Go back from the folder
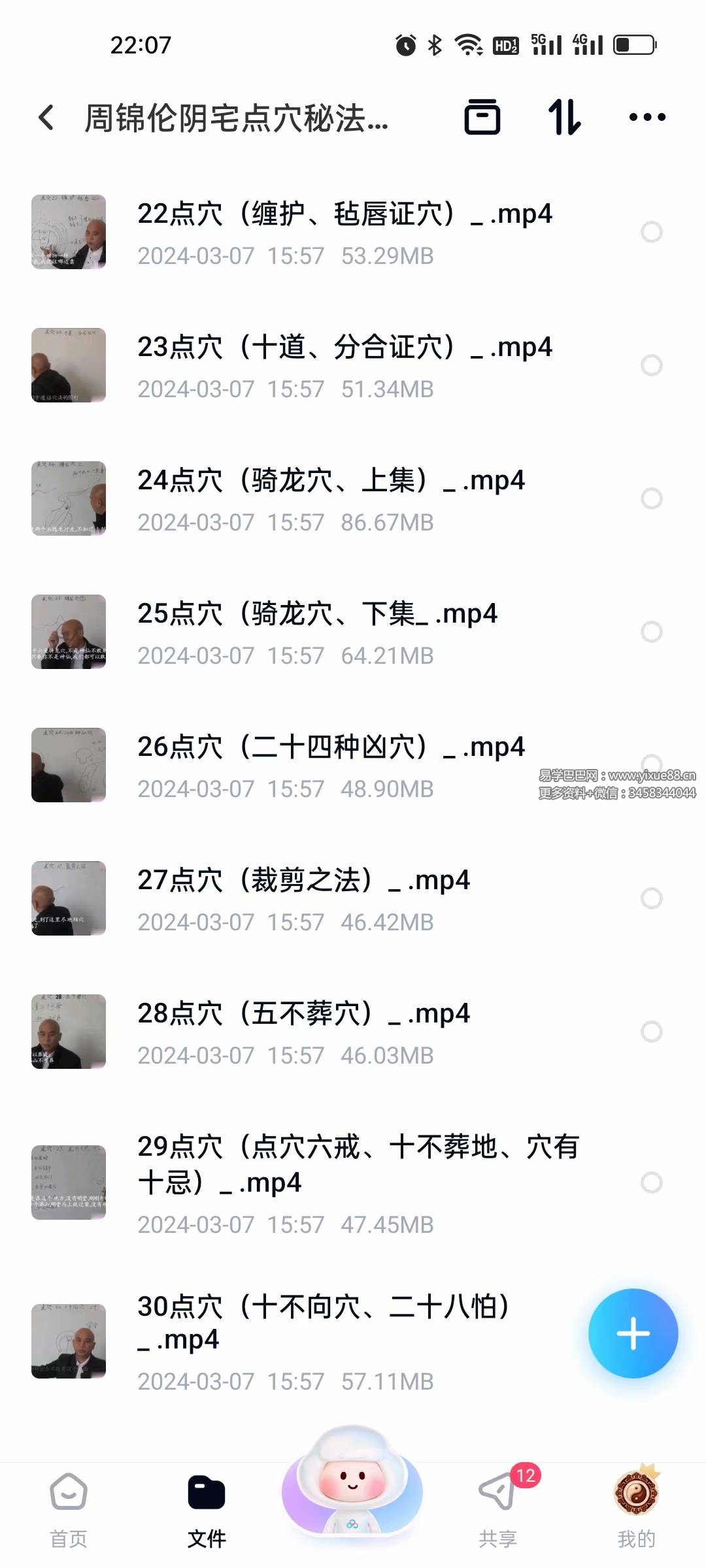 [46, 118]
